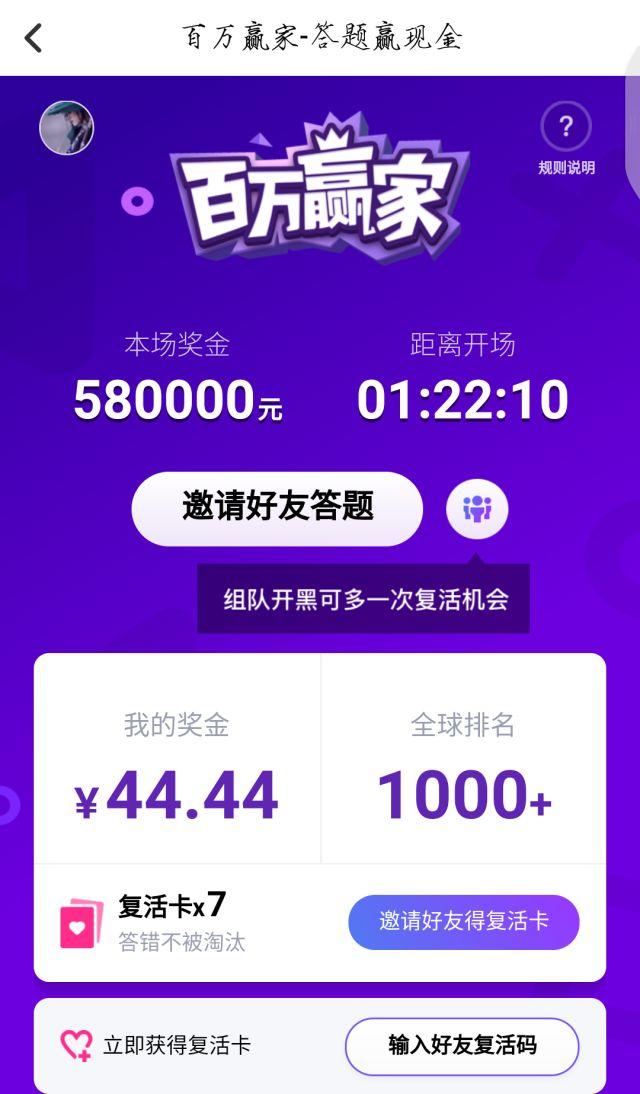Tap 输入好友复活码 to enter friend's code
The width and height of the screenshot is (640, 1094).
click(462, 1046)
